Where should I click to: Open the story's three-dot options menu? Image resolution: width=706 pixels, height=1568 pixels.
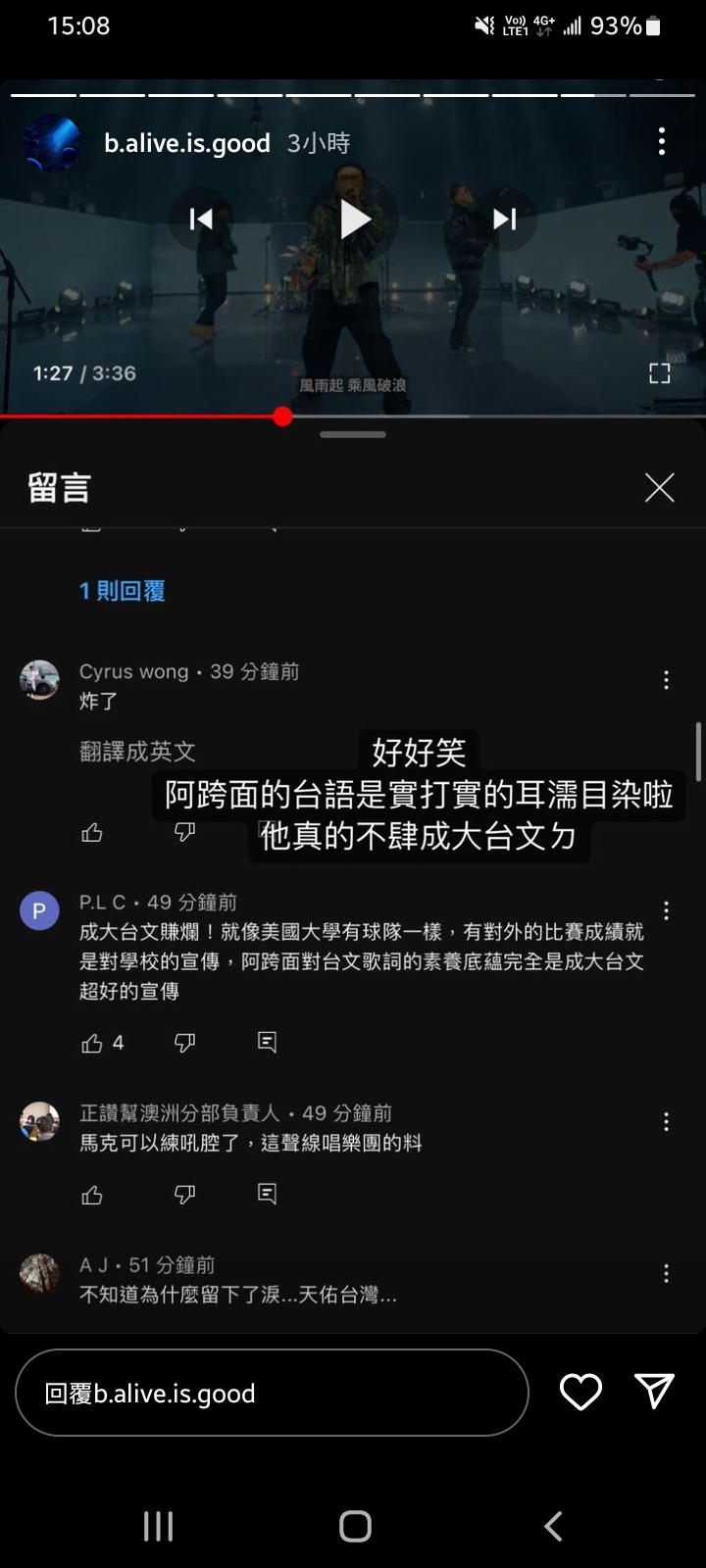tap(662, 142)
